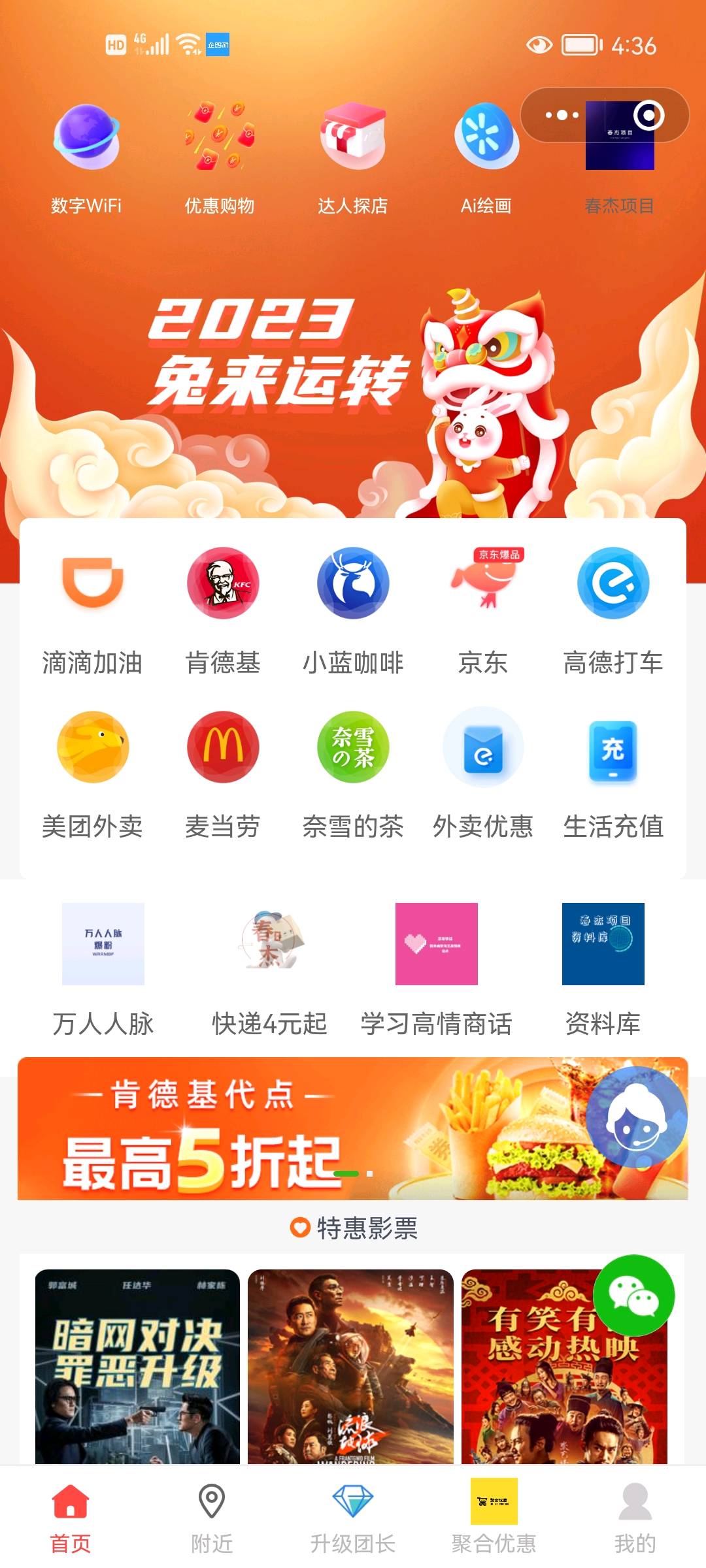Viewport: 706px width, 1568px height.
Task: Open customer service chat bubble
Action: [637, 1117]
